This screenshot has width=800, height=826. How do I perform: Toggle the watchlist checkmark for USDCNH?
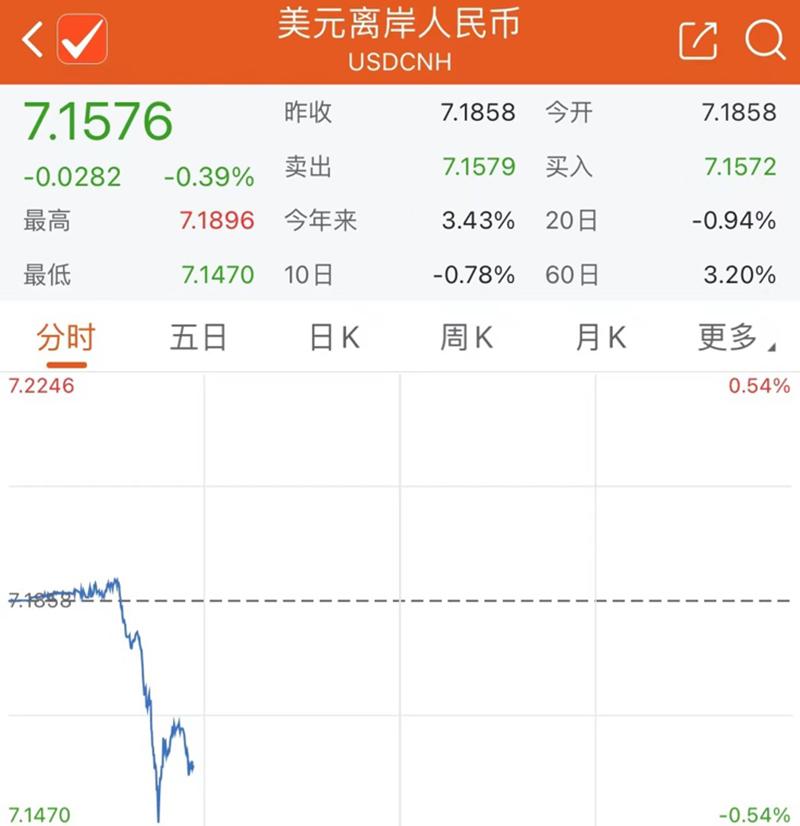(x=82, y=41)
